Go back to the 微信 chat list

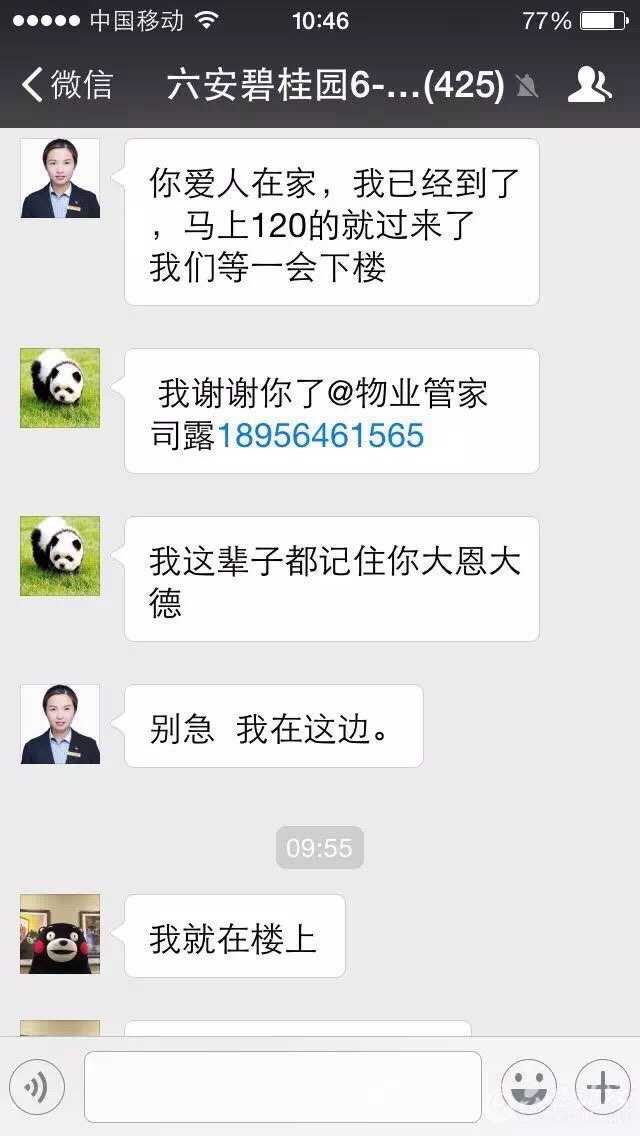click(68, 85)
